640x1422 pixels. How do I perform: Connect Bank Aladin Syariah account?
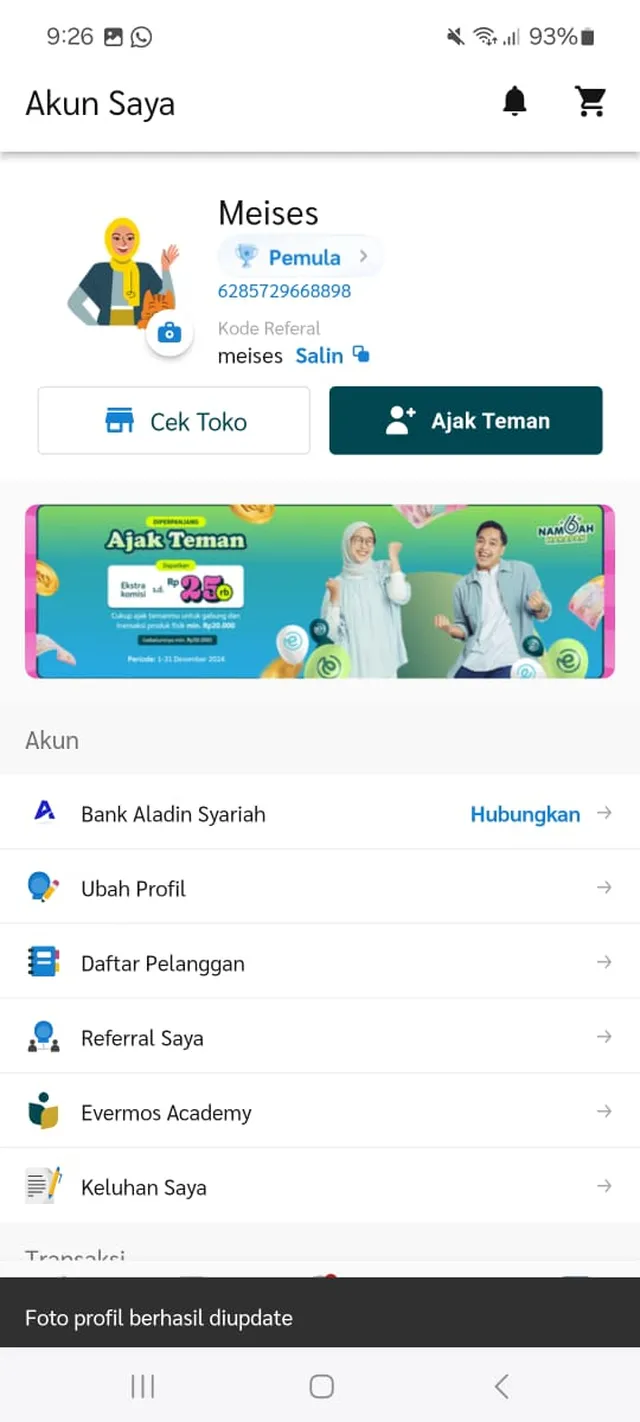[x=524, y=814]
